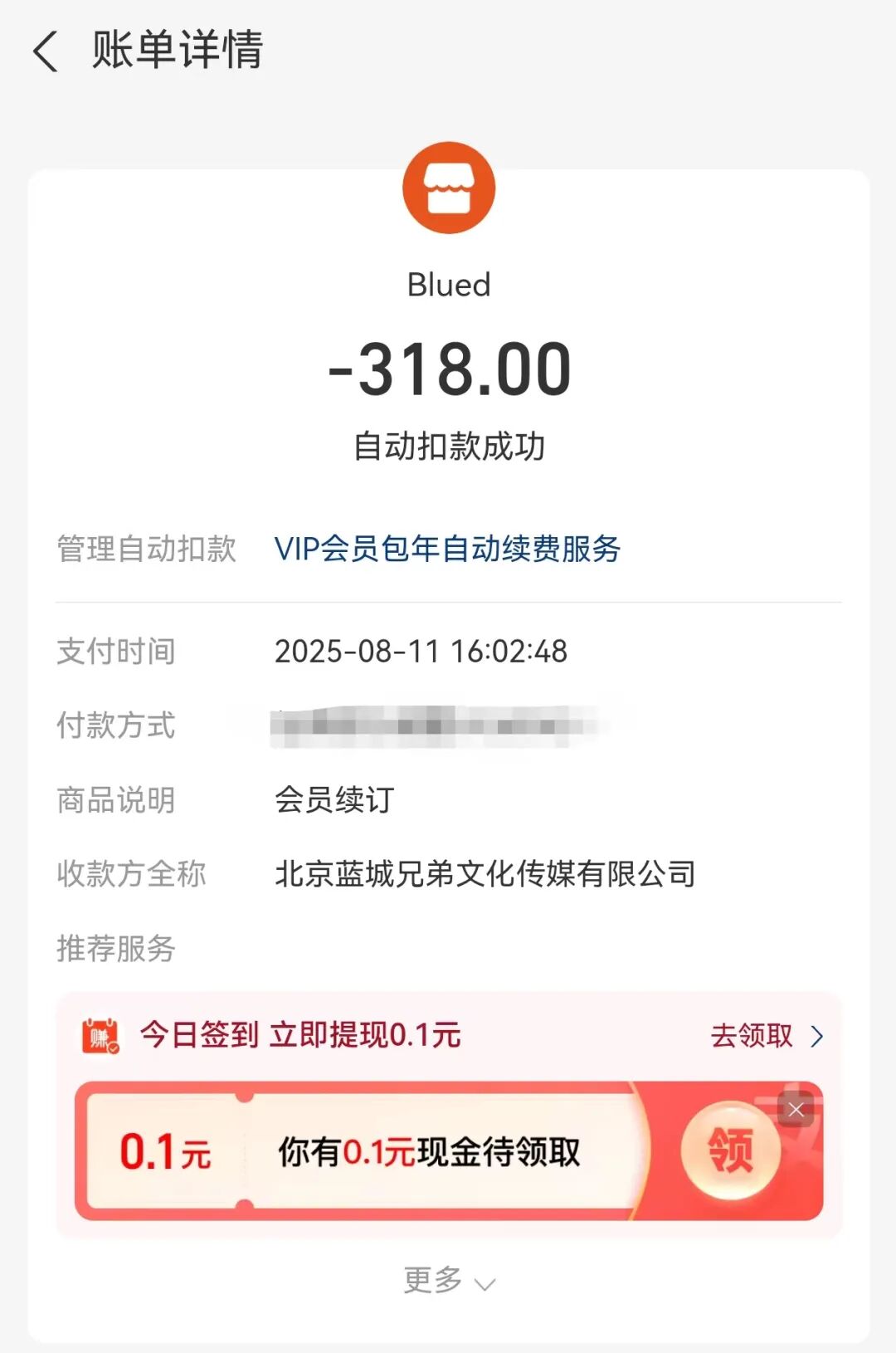Open VIP会员包年自动续费服务 management page

448,547
